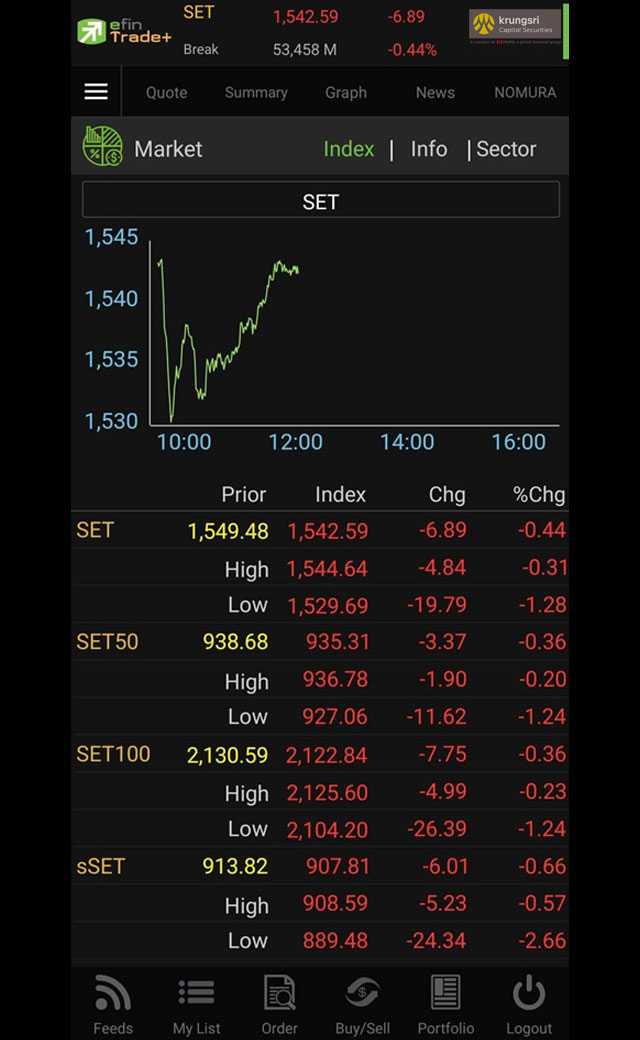Open the Buy/Sell screen

coord(363,1004)
